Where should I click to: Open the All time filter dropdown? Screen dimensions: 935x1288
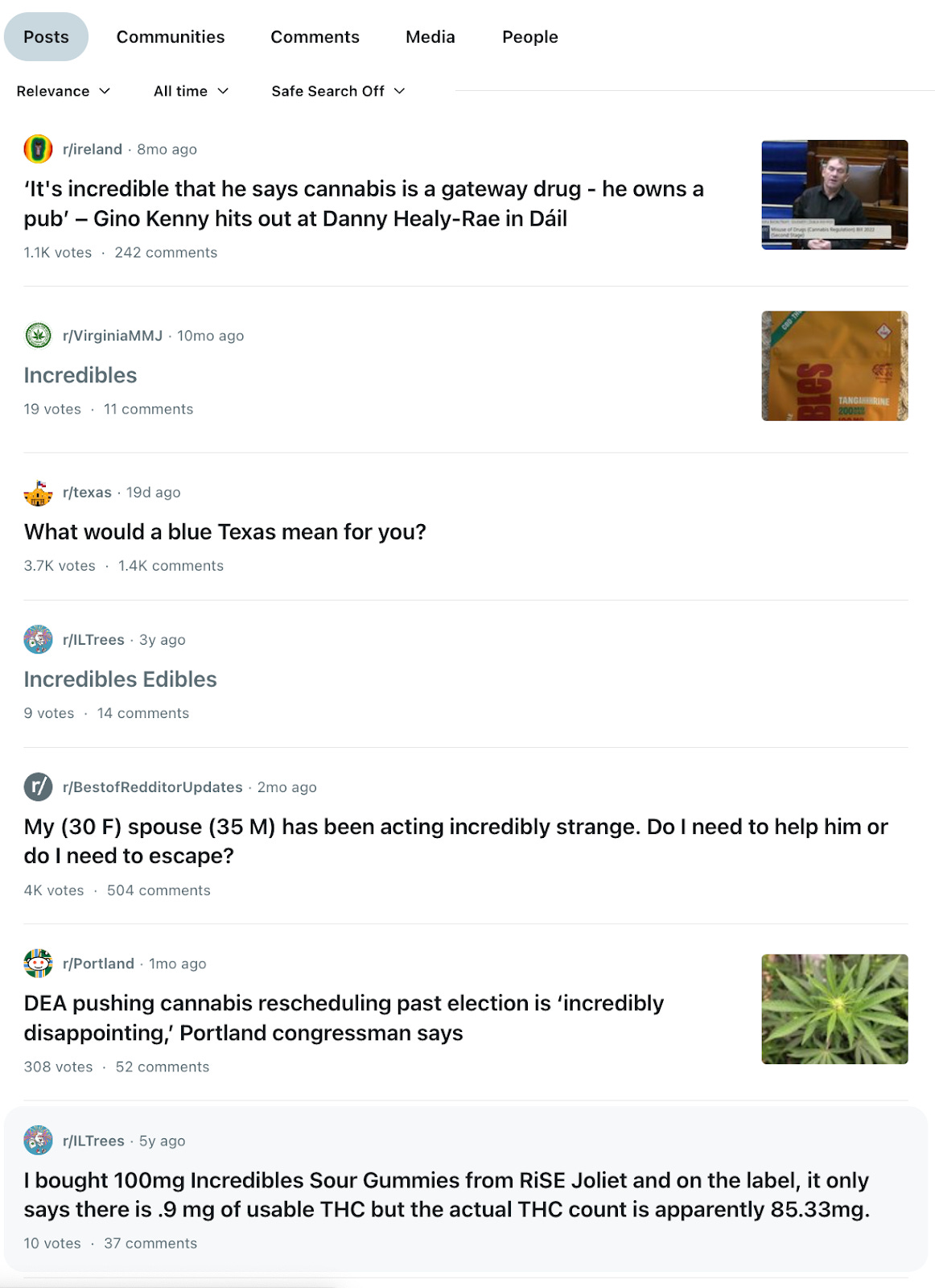[x=191, y=91]
